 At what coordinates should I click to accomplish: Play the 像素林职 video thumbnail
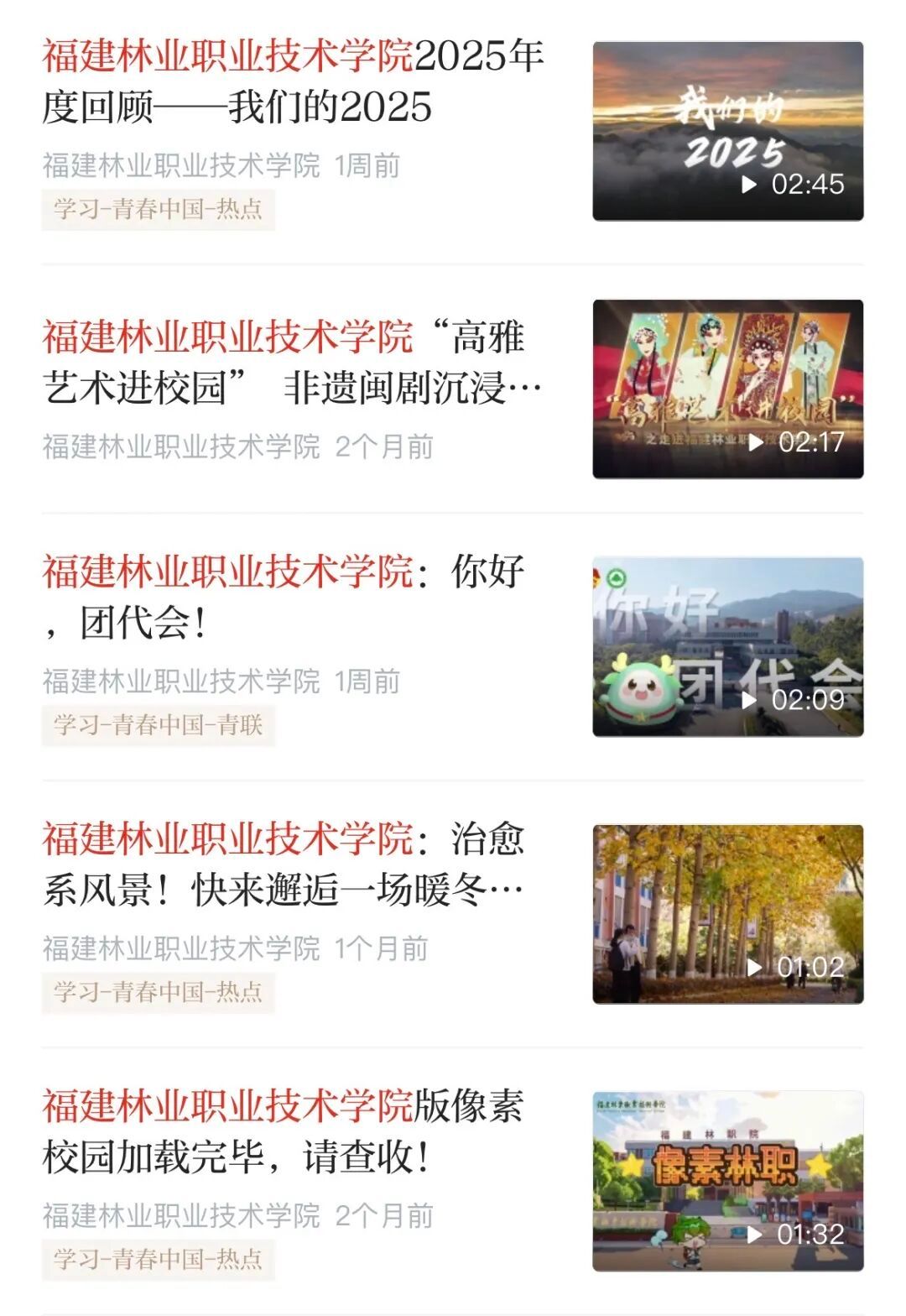click(x=727, y=1181)
